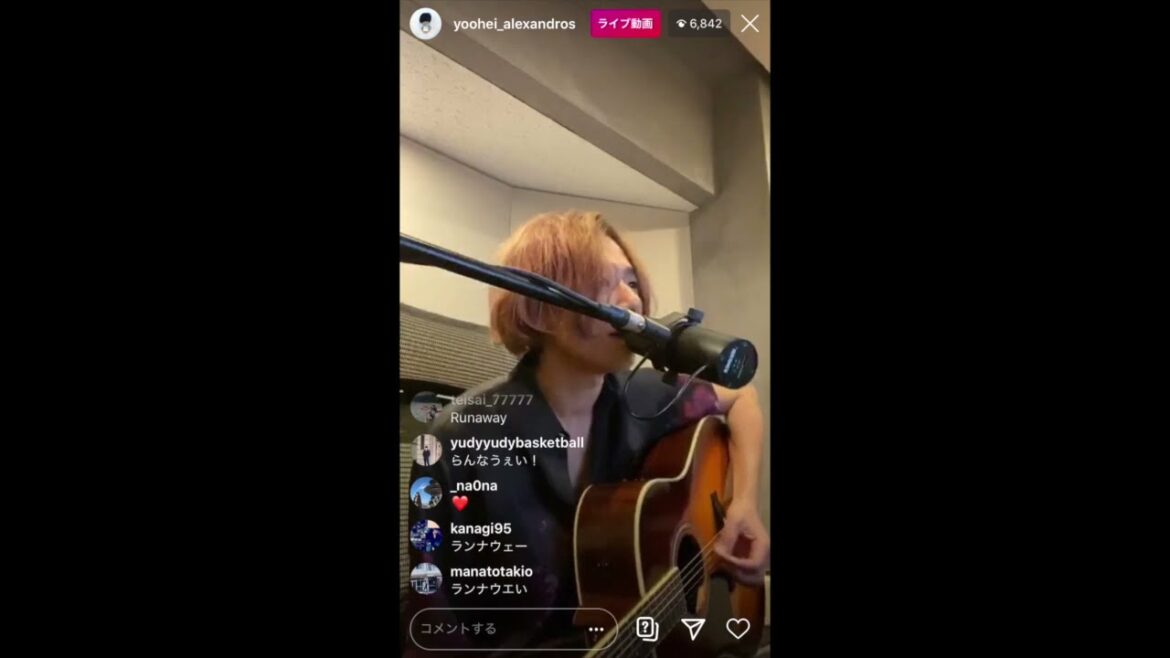
Task: Tap the comment input field
Action: pyautogui.click(x=500, y=629)
